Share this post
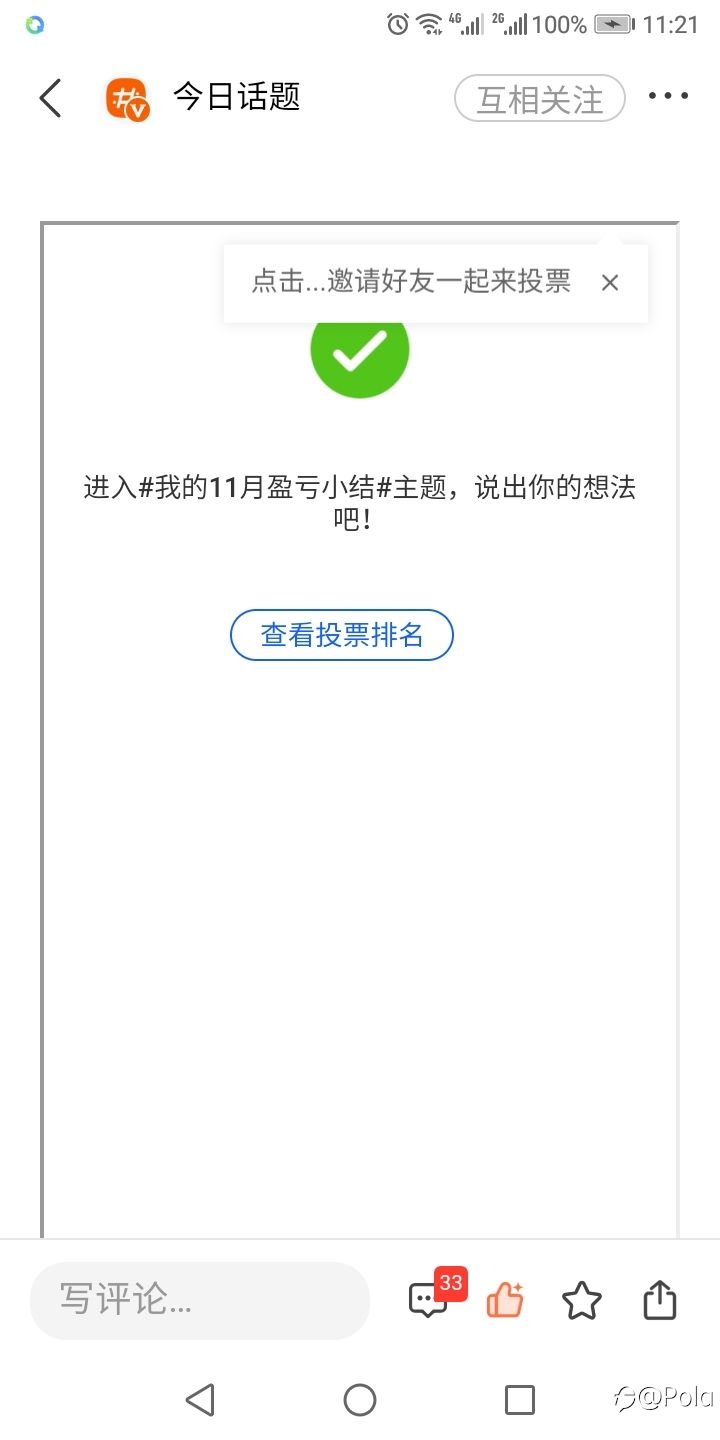This screenshot has width=720, height=1440. coord(660,1300)
